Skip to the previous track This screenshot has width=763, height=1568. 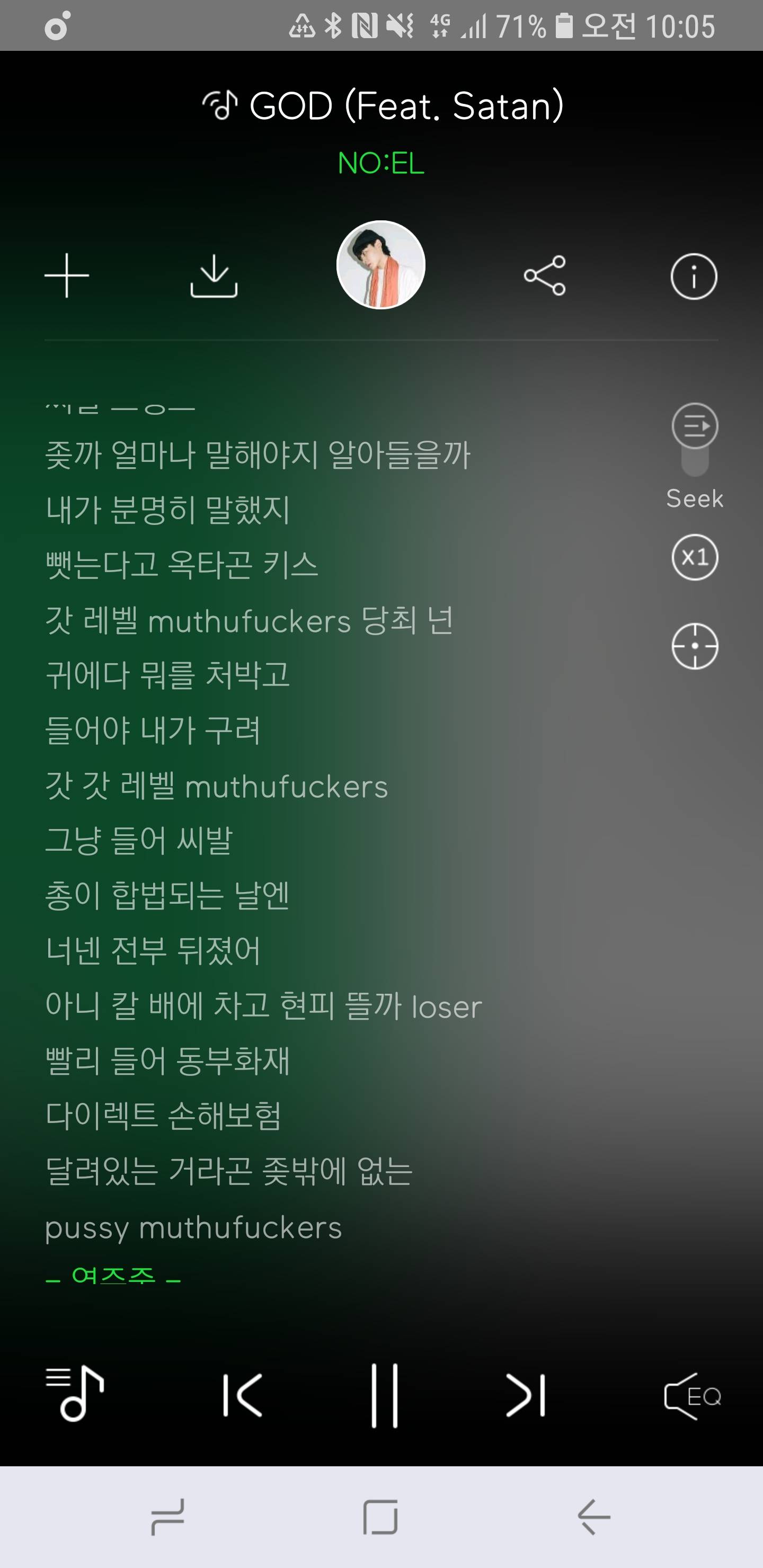(x=242, y=1395)
